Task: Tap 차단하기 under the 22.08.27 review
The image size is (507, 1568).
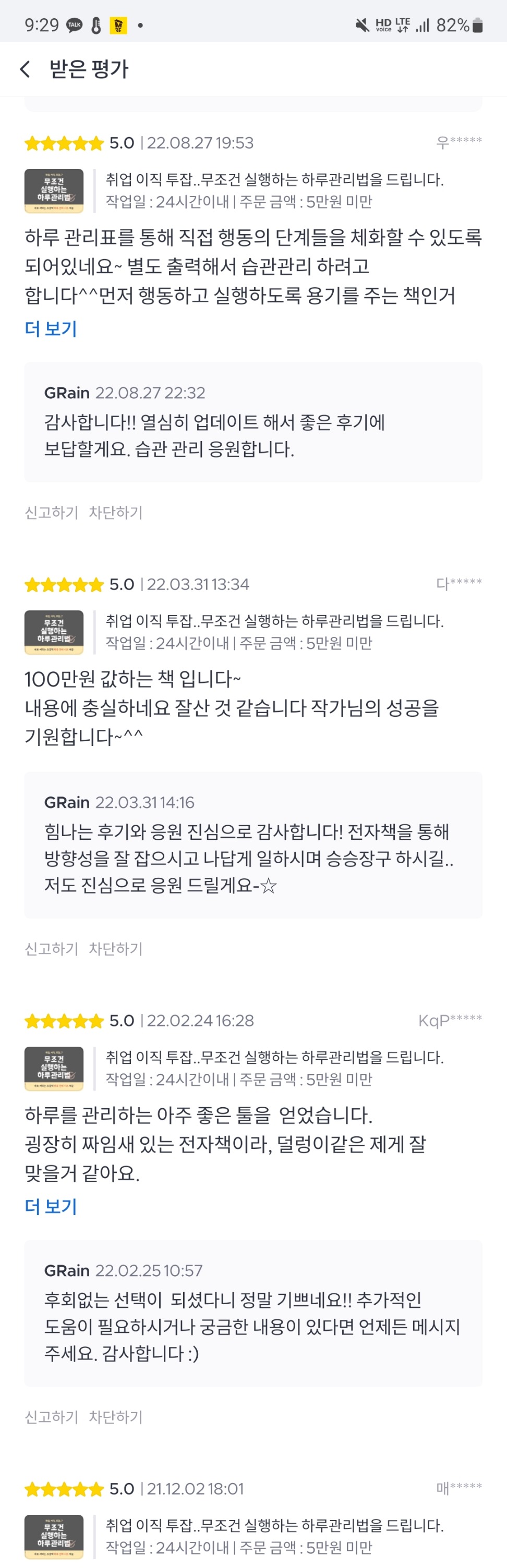Action: click(x=116, y=512)
